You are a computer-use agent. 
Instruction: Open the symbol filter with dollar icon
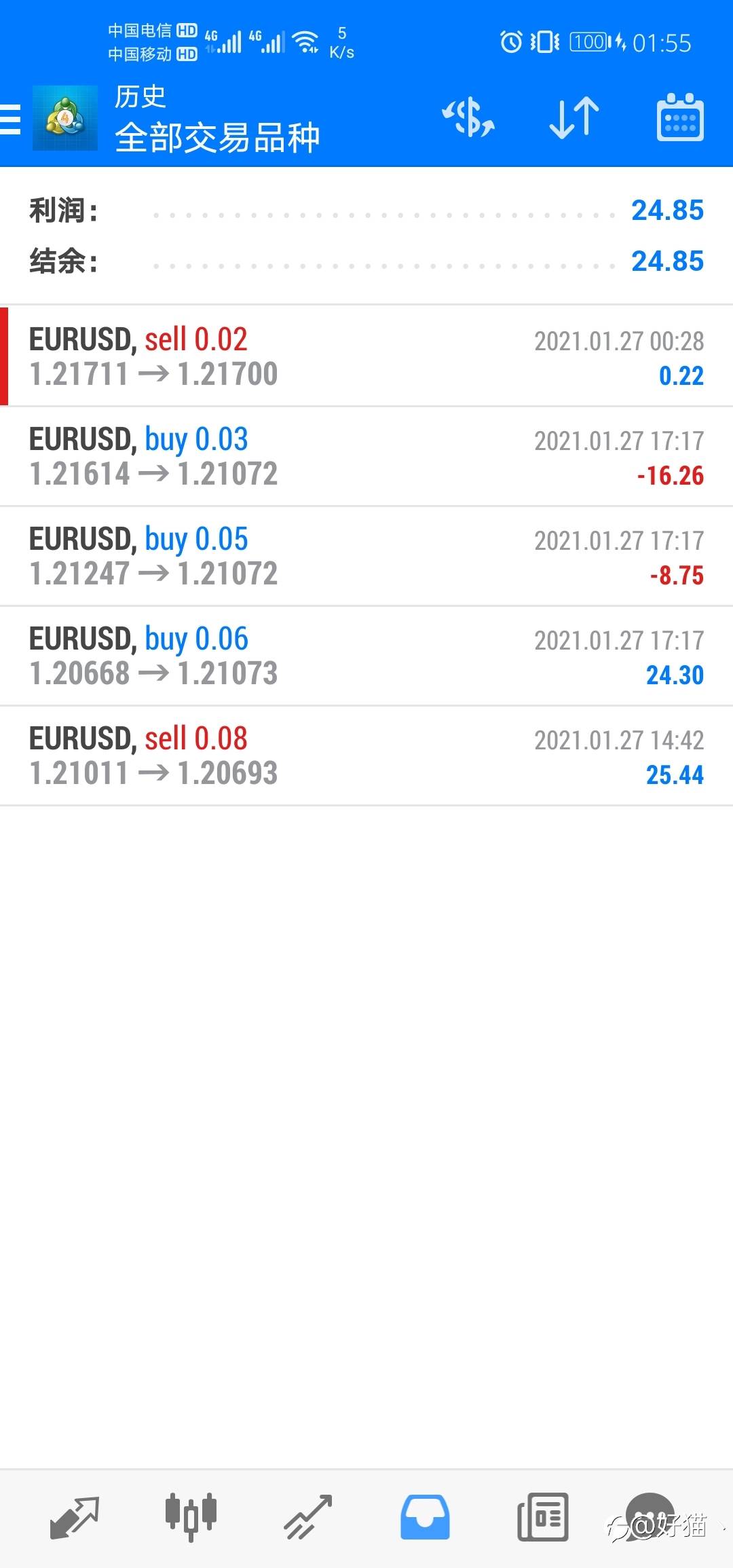(468, 118)
